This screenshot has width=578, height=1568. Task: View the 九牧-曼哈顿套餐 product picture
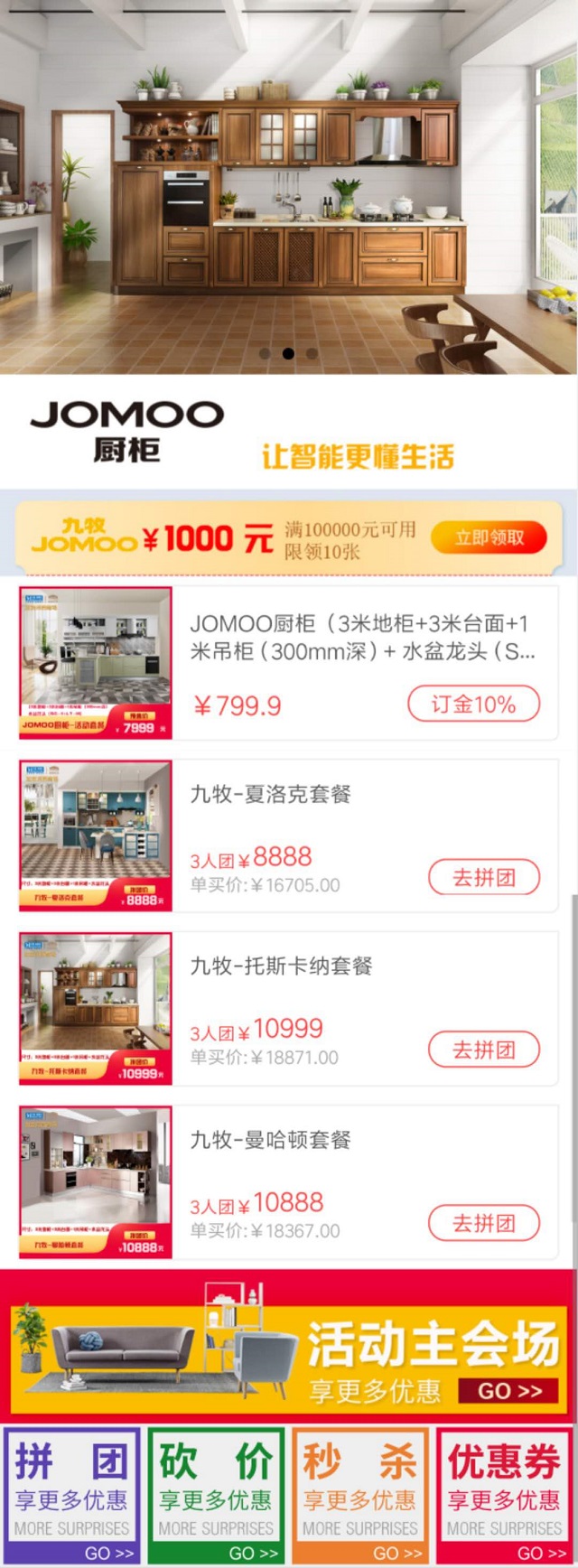pos(96,1181)
